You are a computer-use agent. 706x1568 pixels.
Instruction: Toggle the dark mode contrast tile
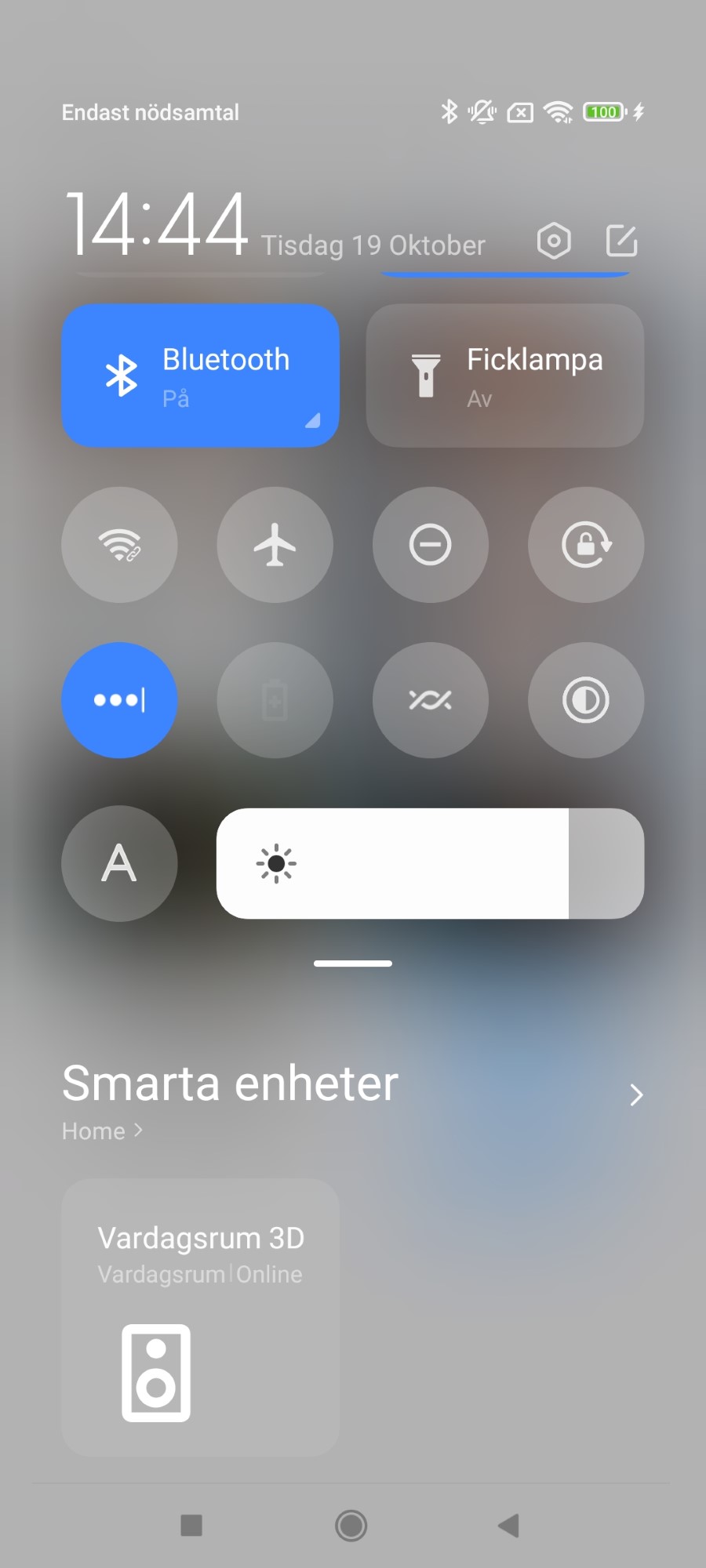click(x=586, y=700)
